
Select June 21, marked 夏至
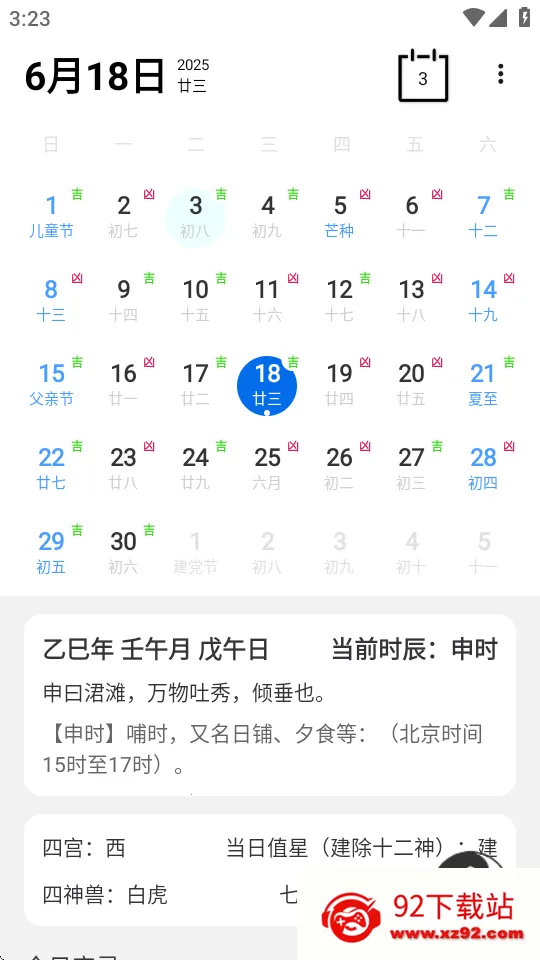click(x=483, y=384)
